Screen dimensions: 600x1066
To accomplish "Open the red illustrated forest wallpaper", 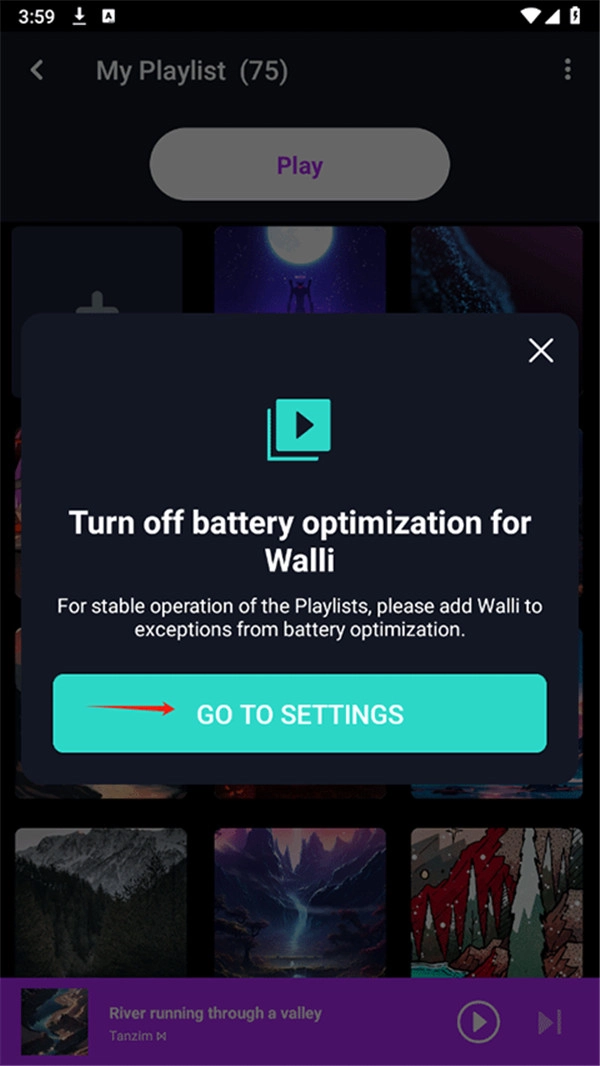I will (497, 903).
